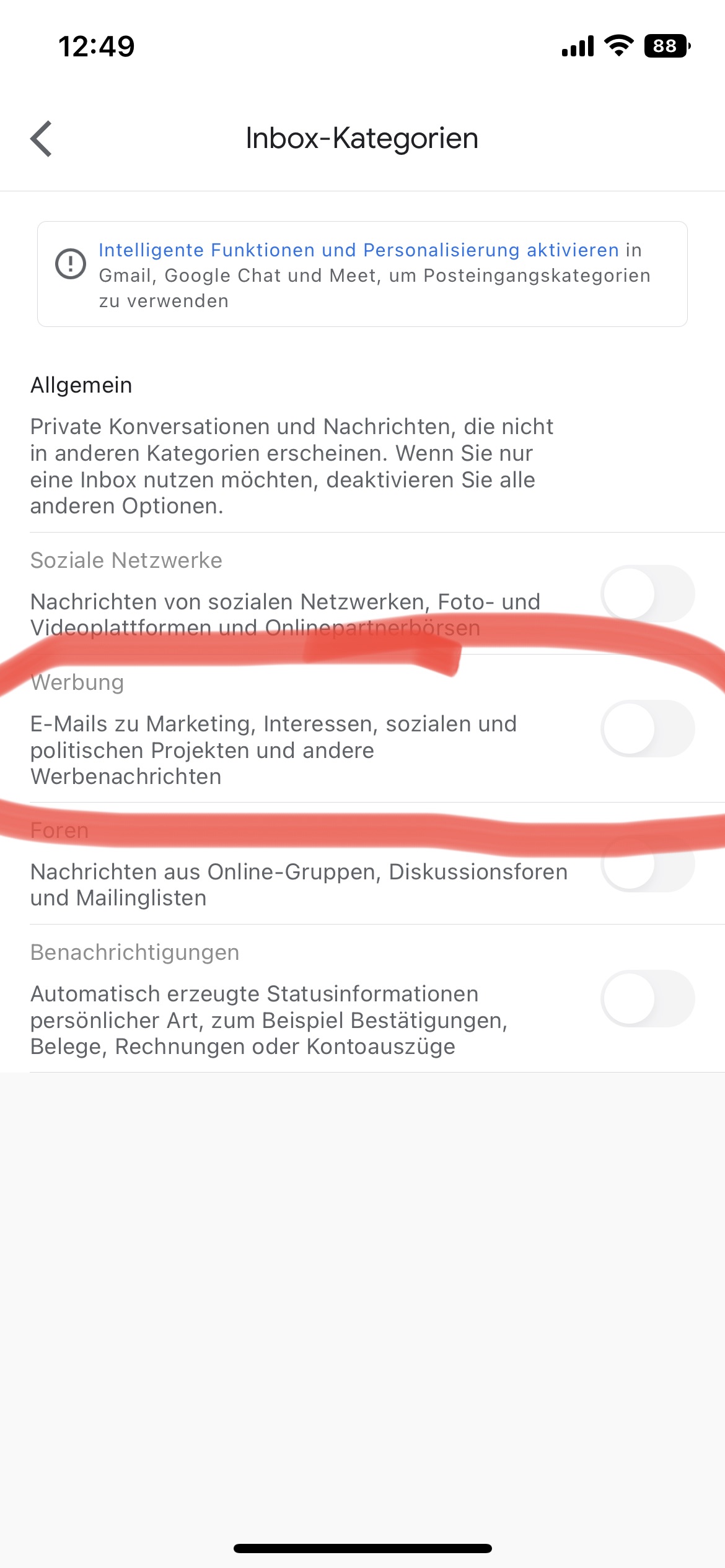Go back from Inbox-Kategorien
Screen dimensions: 725x1568
tap(41, 139)
